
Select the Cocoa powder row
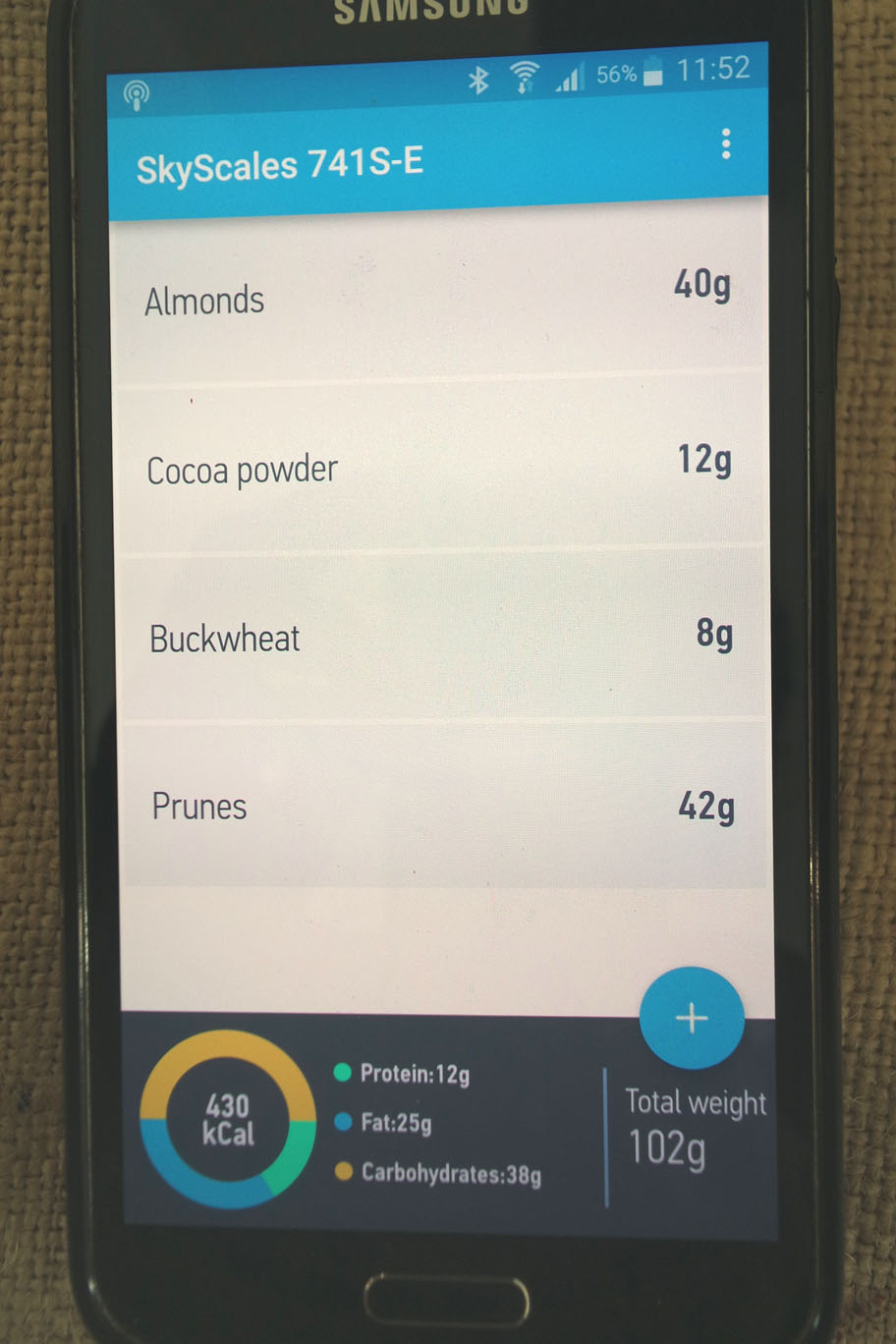(x=438, y=466)
